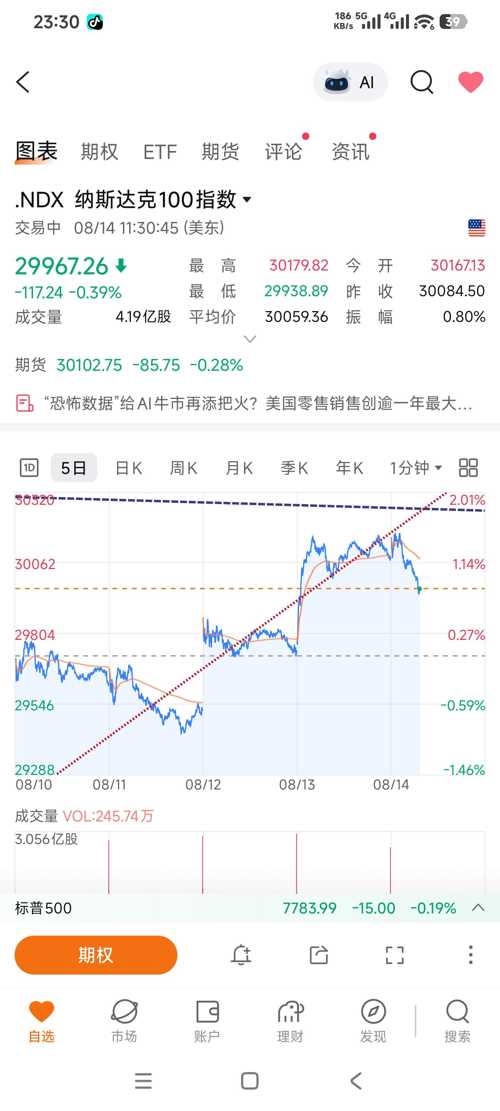Set a price alert with the bell icon

[x=241, y=954]
